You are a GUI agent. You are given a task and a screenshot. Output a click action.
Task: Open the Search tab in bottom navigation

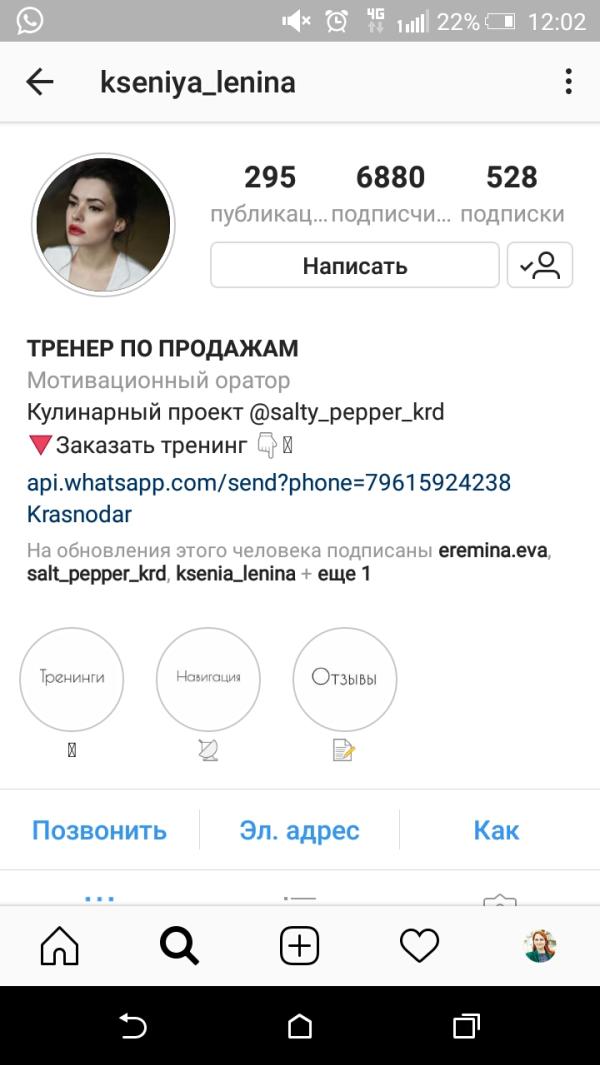pos(180,945)
